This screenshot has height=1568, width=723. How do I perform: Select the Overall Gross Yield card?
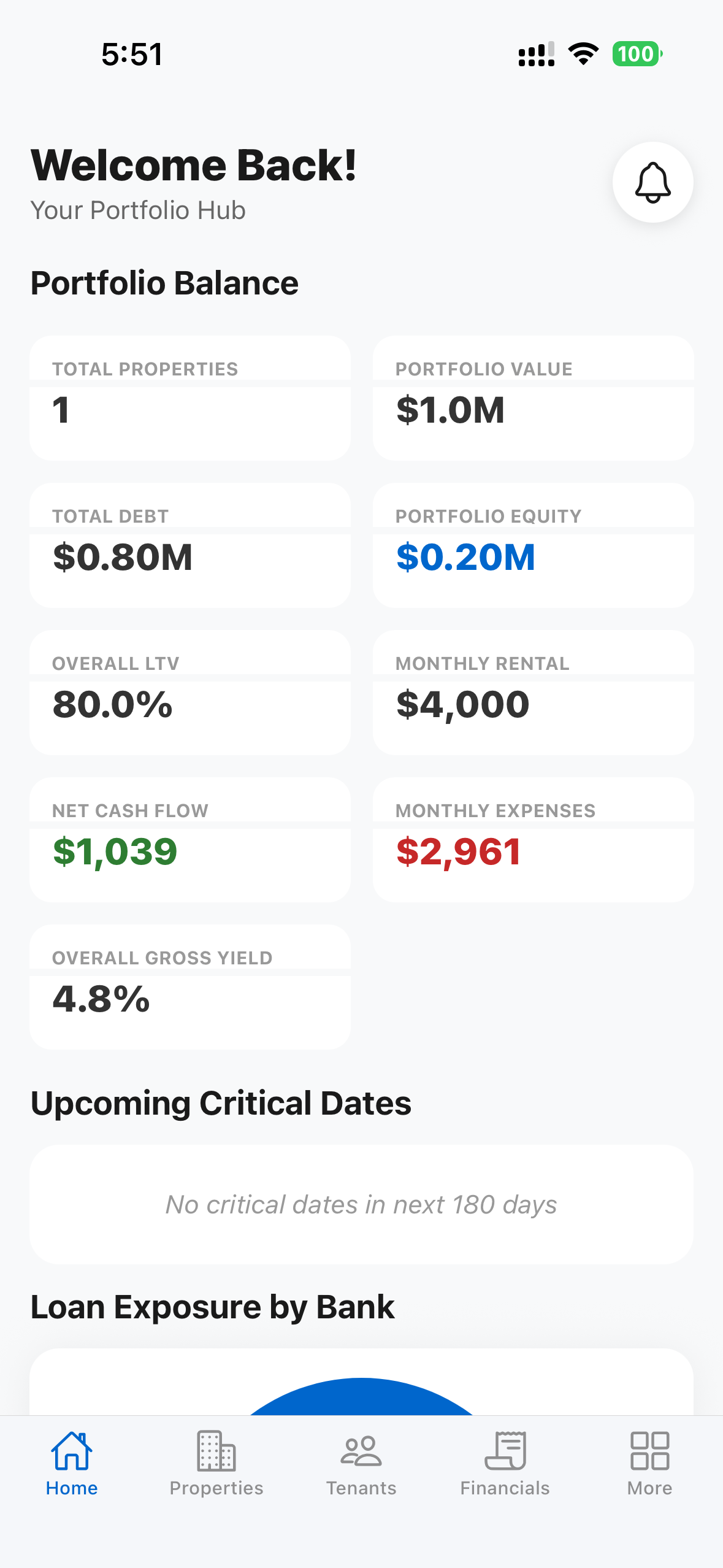tap(189, 986)
